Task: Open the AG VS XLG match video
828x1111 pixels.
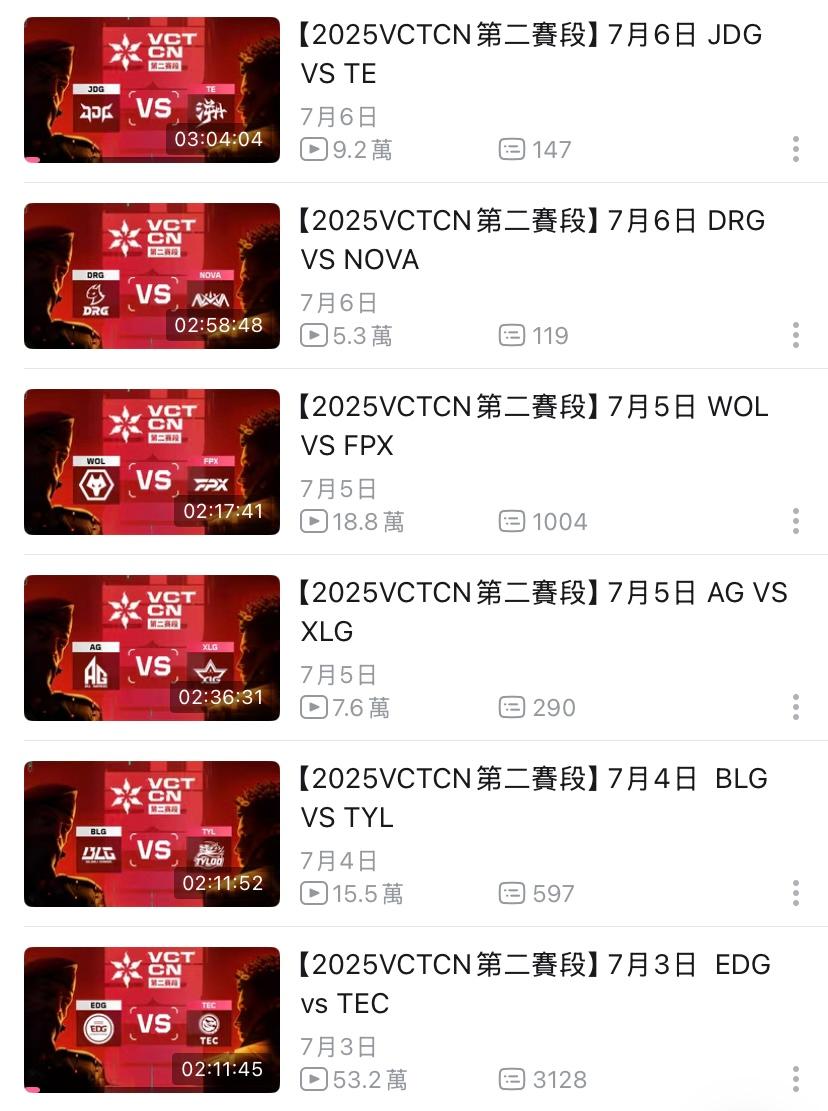Action: click(x=152, y=648)
